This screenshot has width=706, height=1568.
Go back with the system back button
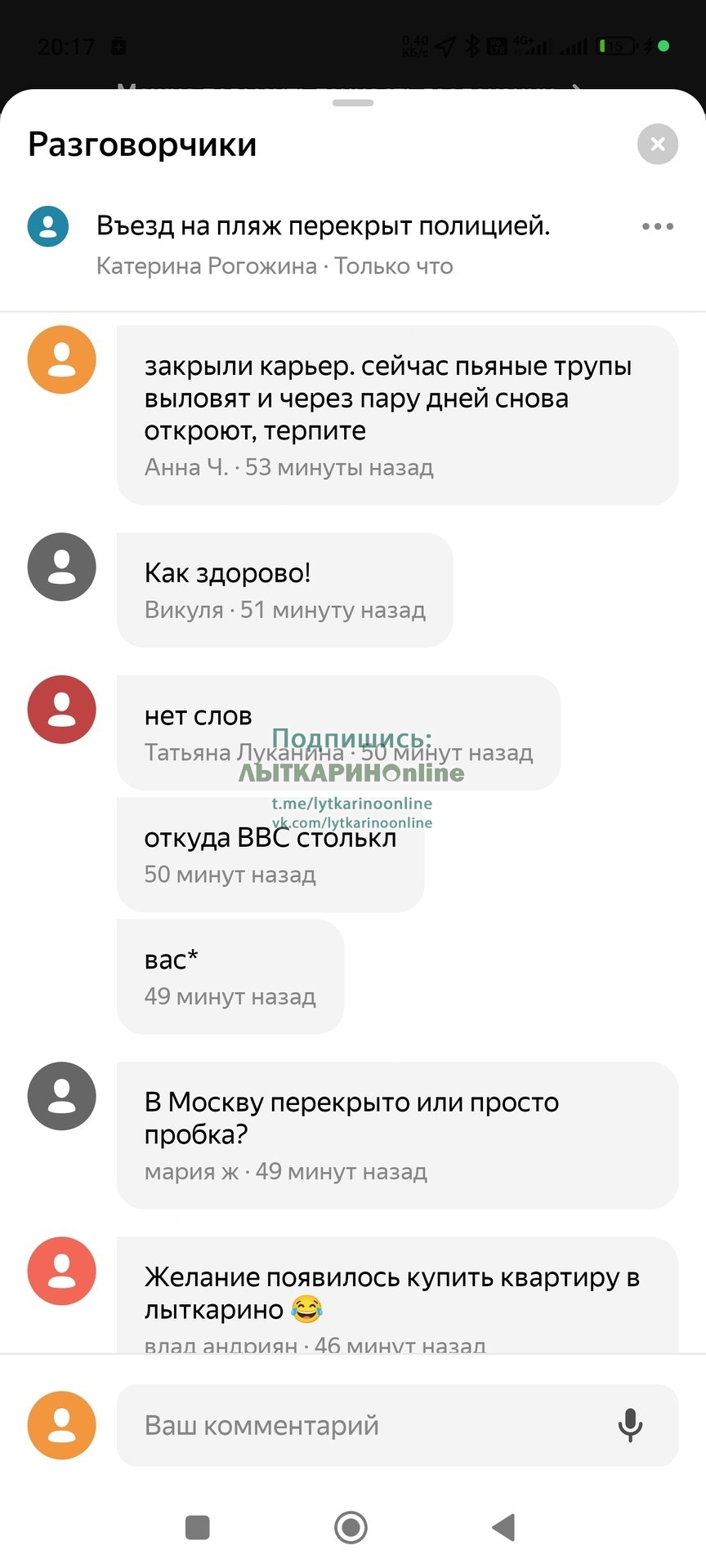(x=504, y=1526)
